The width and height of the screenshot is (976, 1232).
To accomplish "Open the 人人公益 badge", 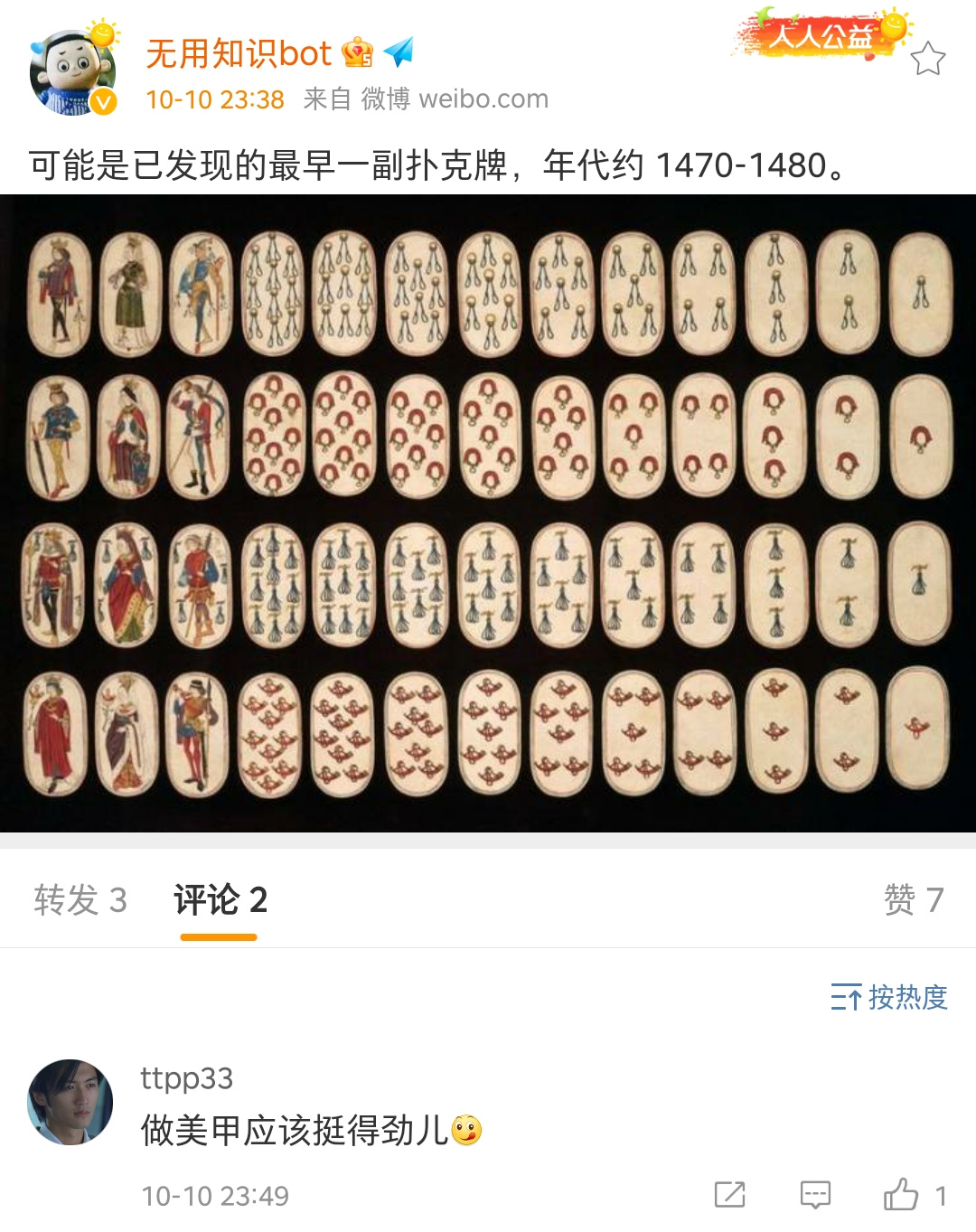I will click(821, 35).
